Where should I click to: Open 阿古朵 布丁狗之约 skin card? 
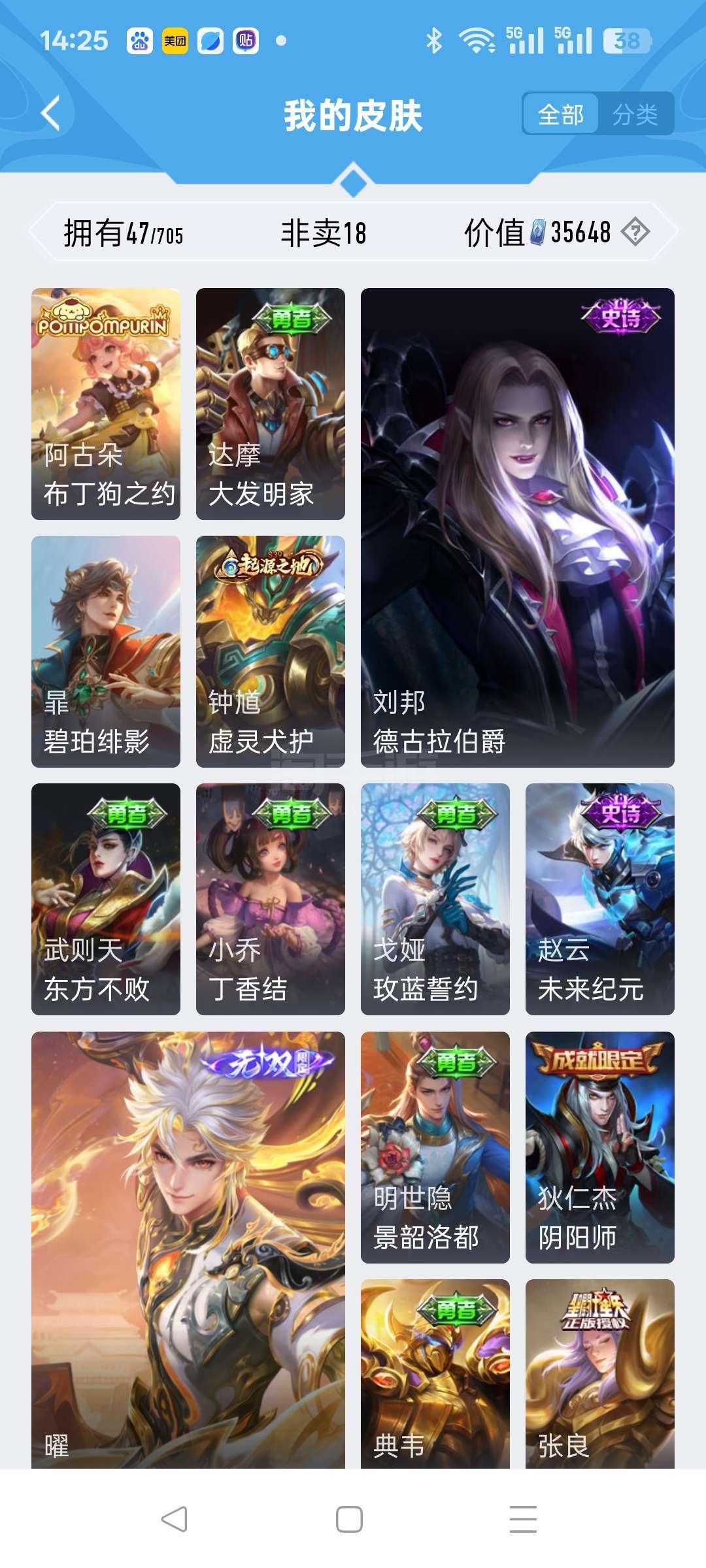click(x=106, y=404)
